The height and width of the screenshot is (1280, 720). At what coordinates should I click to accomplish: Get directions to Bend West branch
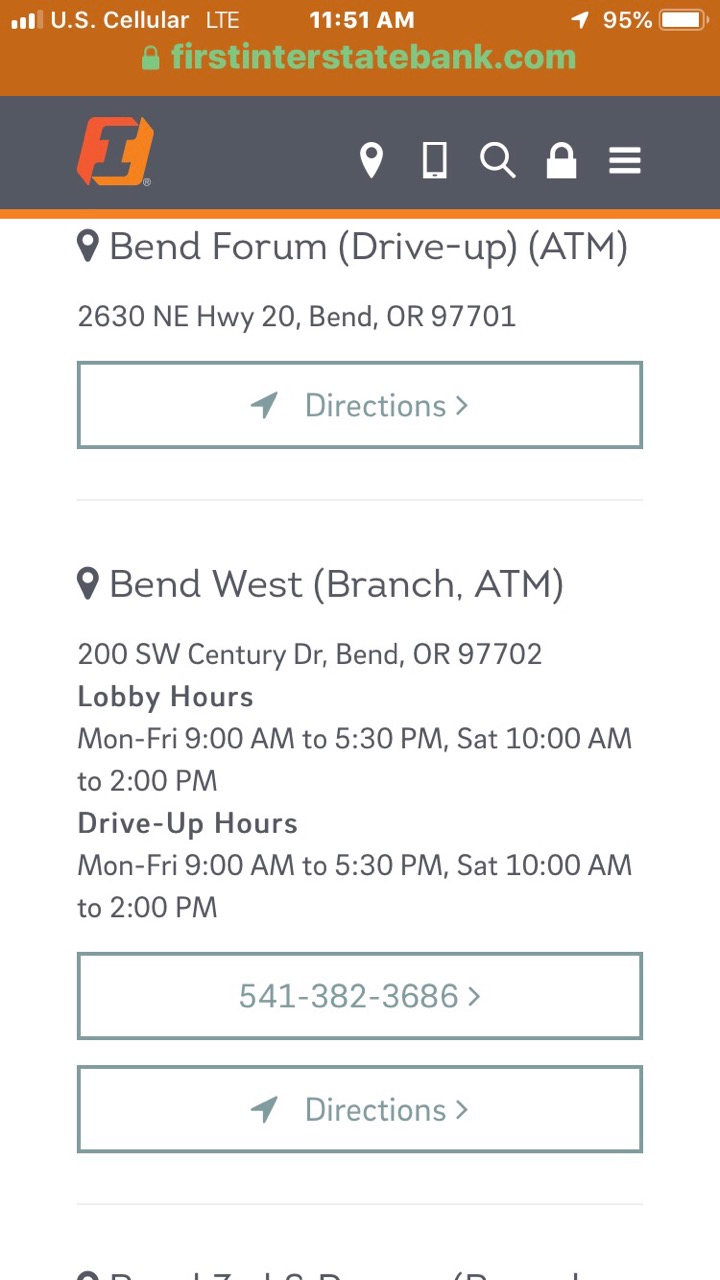coord(360,1109)
